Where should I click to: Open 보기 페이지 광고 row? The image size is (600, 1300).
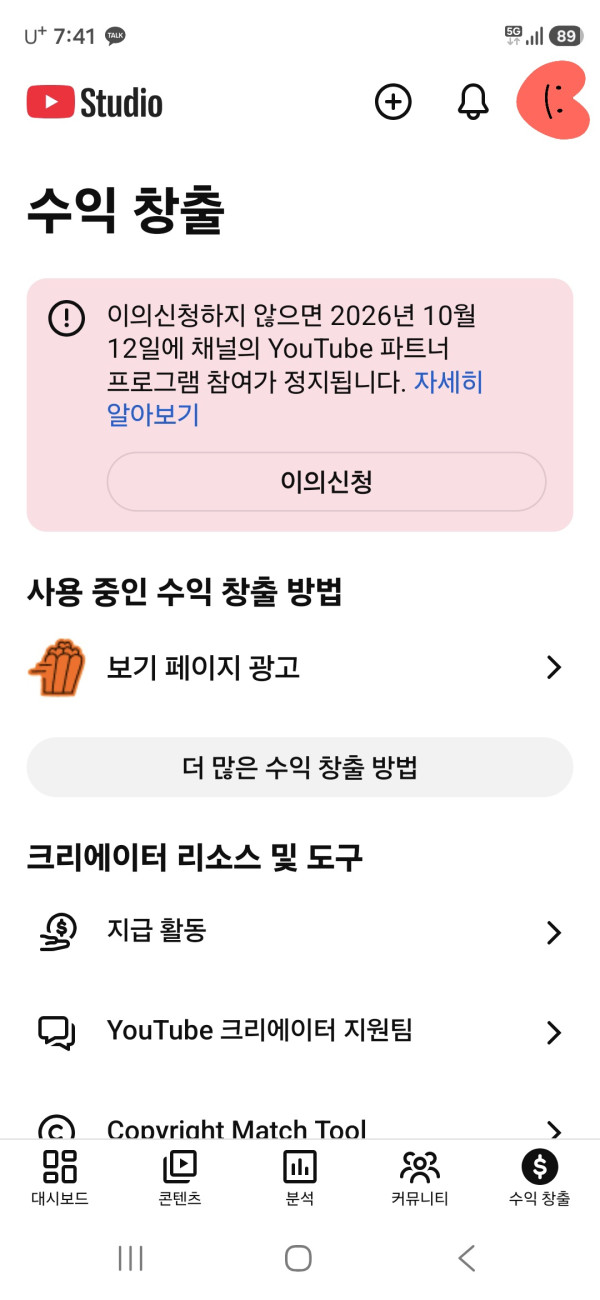coord(300,667)
